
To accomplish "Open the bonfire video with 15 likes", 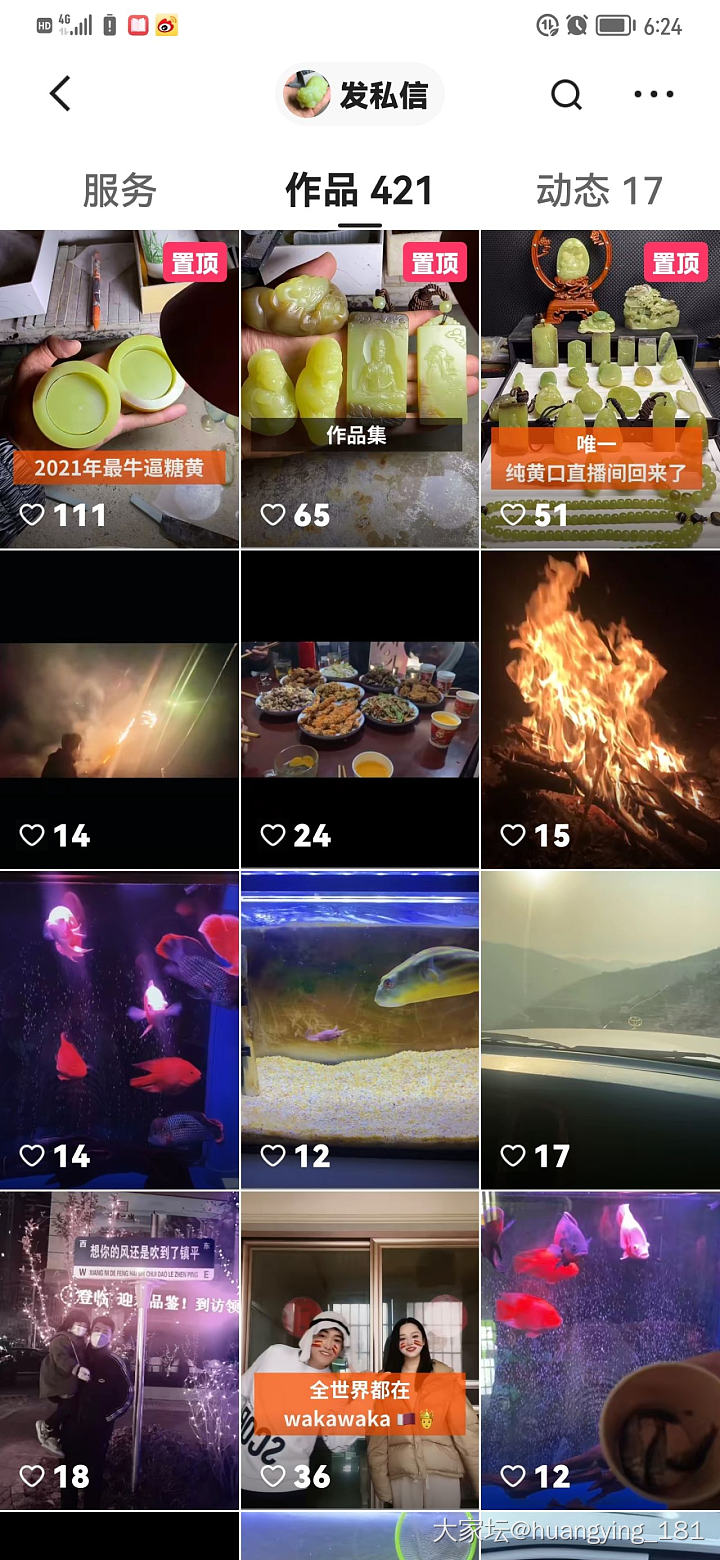I will pos(600,708).
